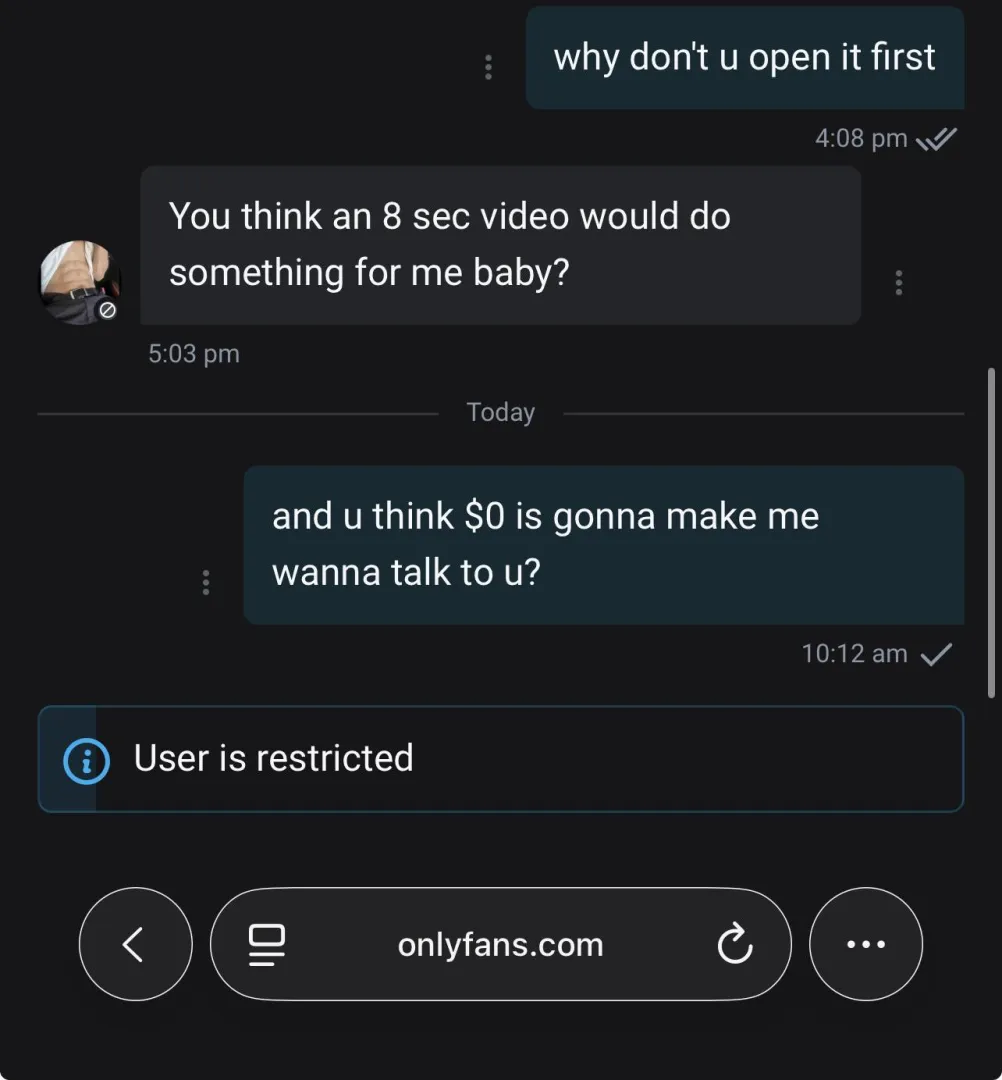Open the sender's profile picture
Image resolution: width=1002 pixels, height=1080 pixels.
(80, 282)
